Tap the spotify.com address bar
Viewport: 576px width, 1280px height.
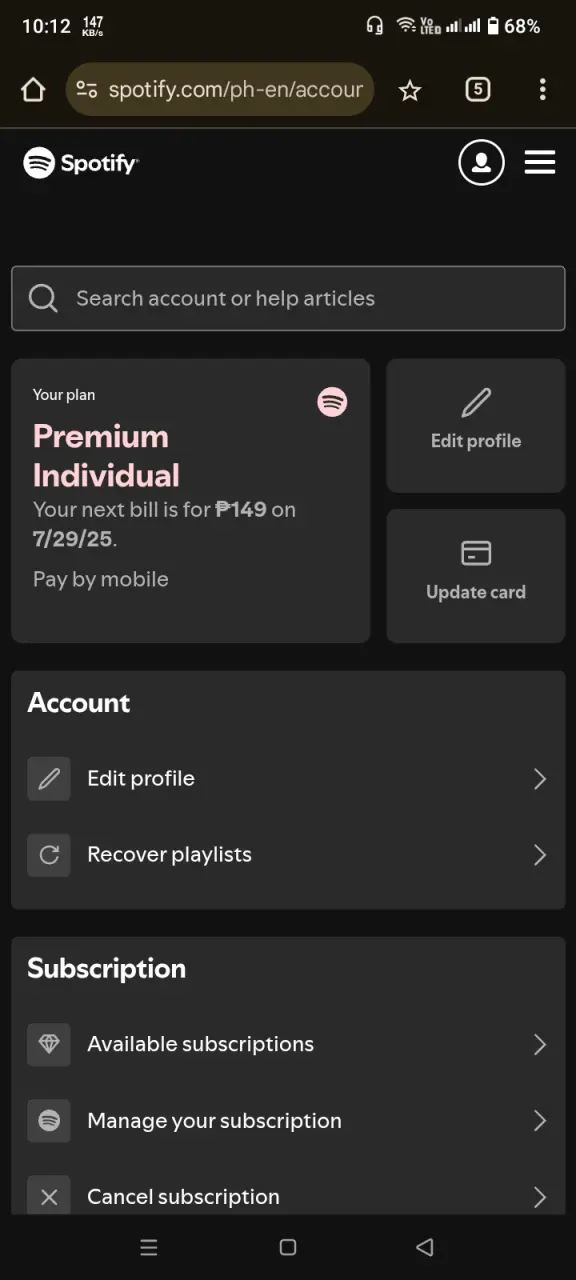tap(220, 90)
